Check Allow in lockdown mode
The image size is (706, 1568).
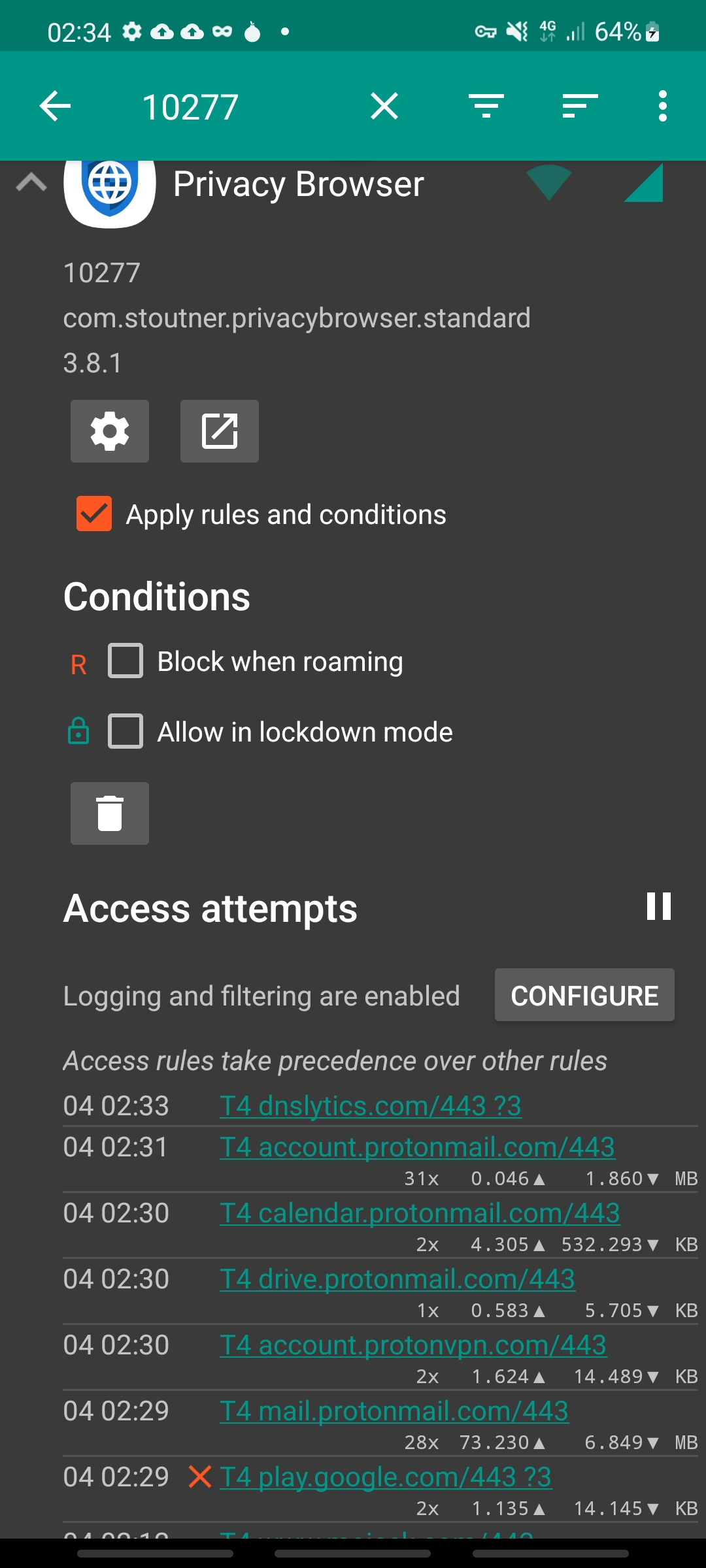[x=126, y=731]
